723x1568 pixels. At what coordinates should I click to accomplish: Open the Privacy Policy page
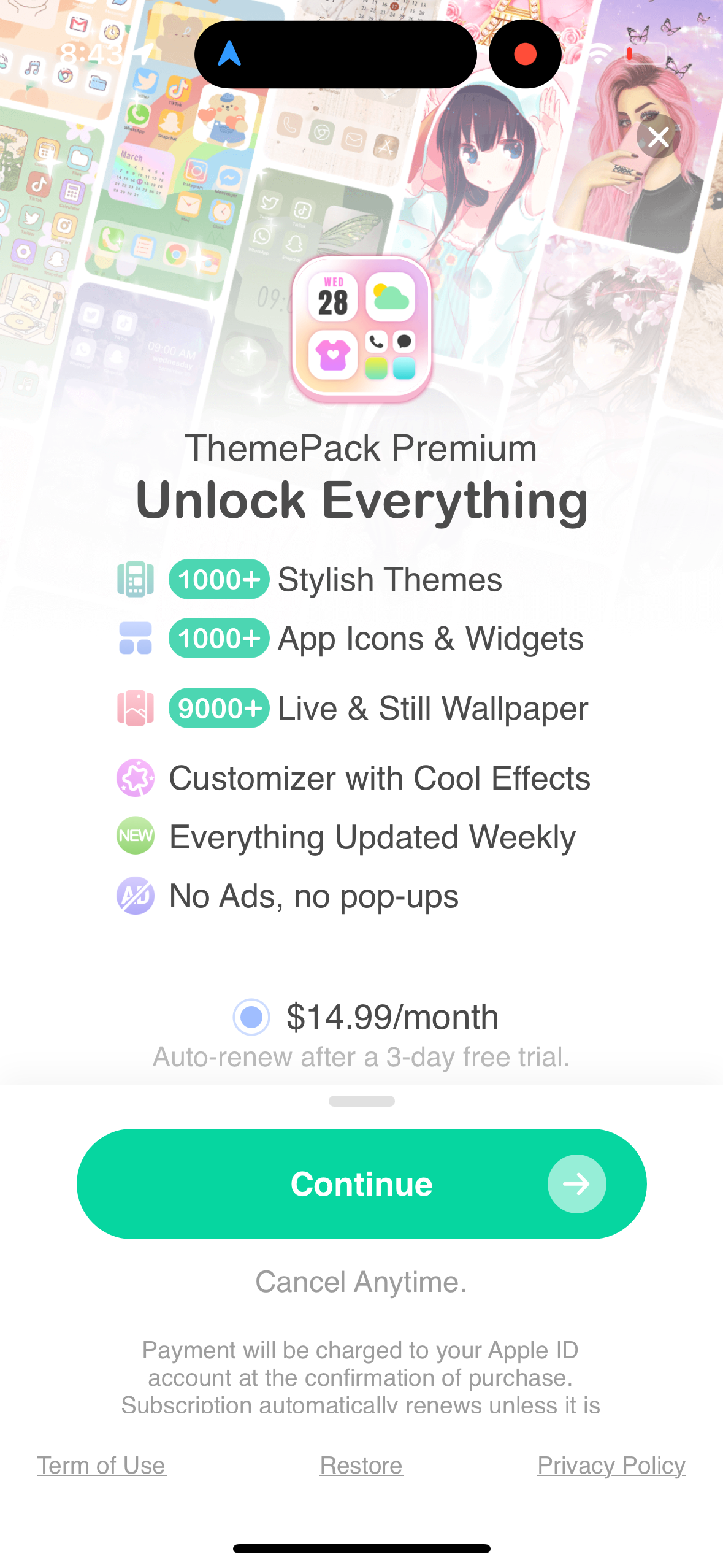click(611, 1466)
